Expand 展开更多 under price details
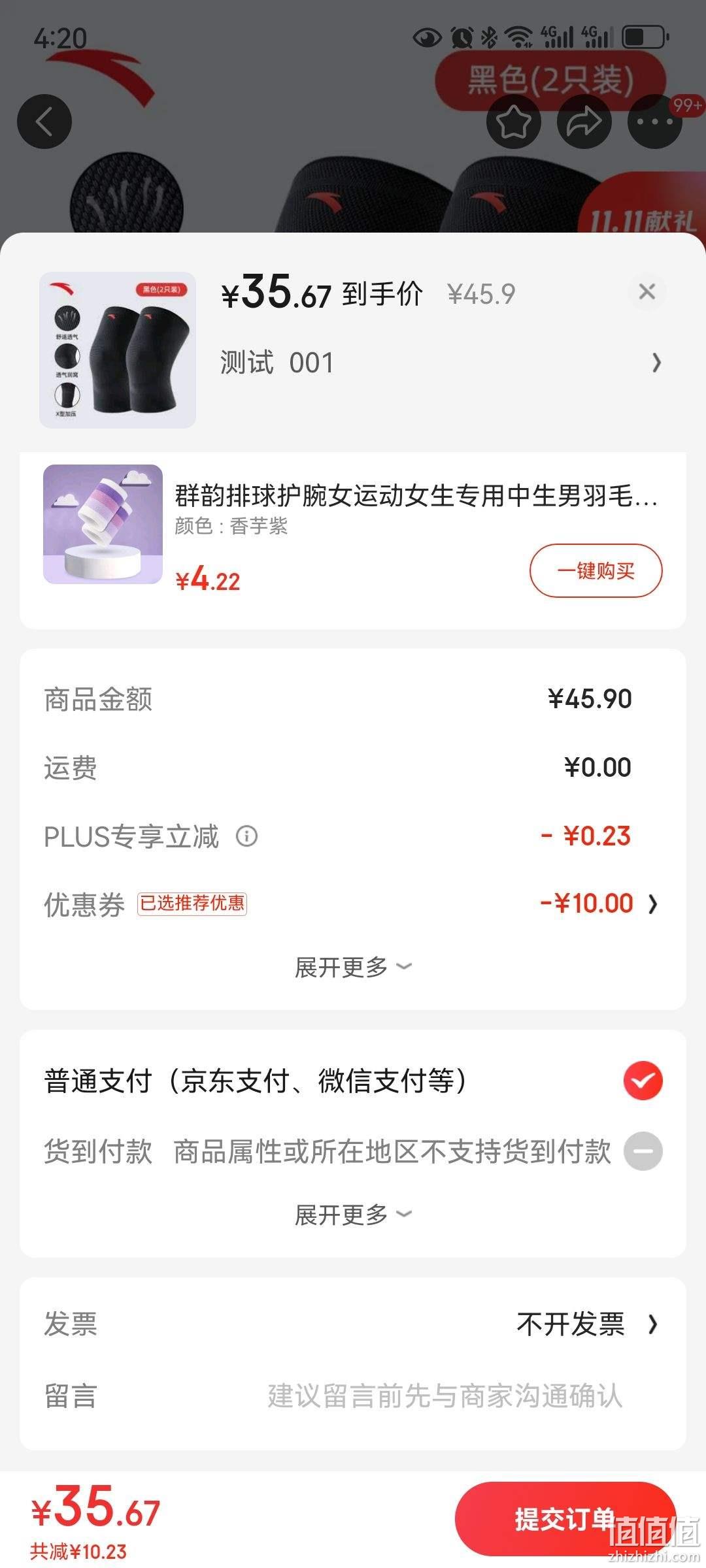This screenshot has width=706, height=1568. coord(353,967)
